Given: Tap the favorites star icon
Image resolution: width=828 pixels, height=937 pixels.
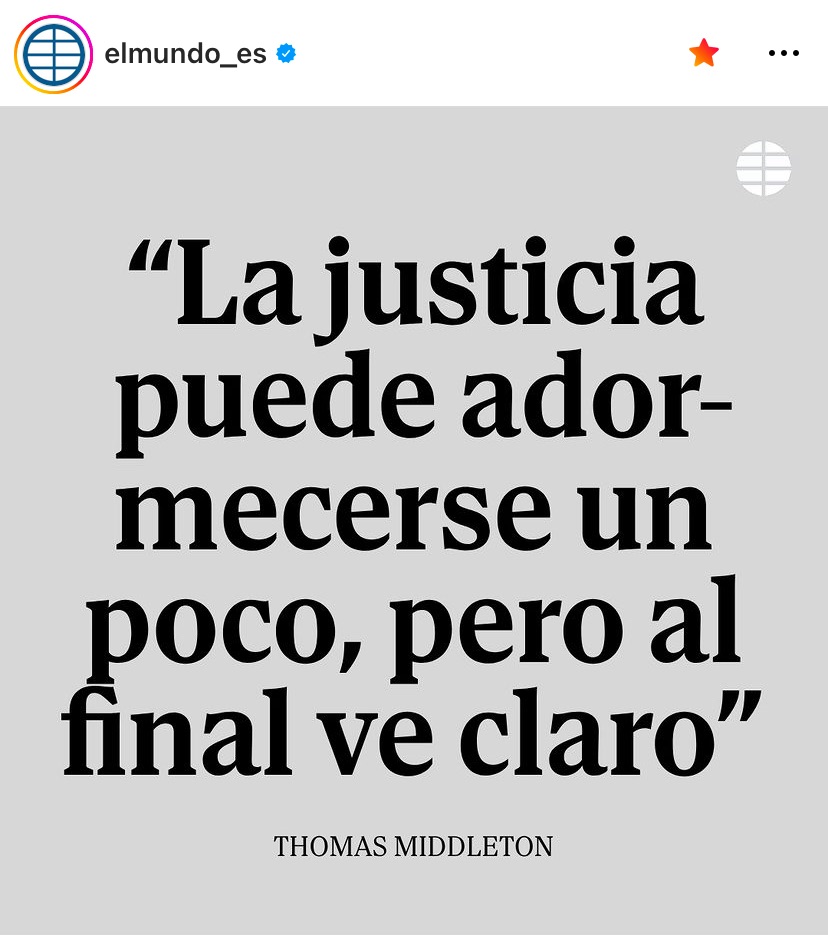Looking at the screenshot, I should 704,53.
